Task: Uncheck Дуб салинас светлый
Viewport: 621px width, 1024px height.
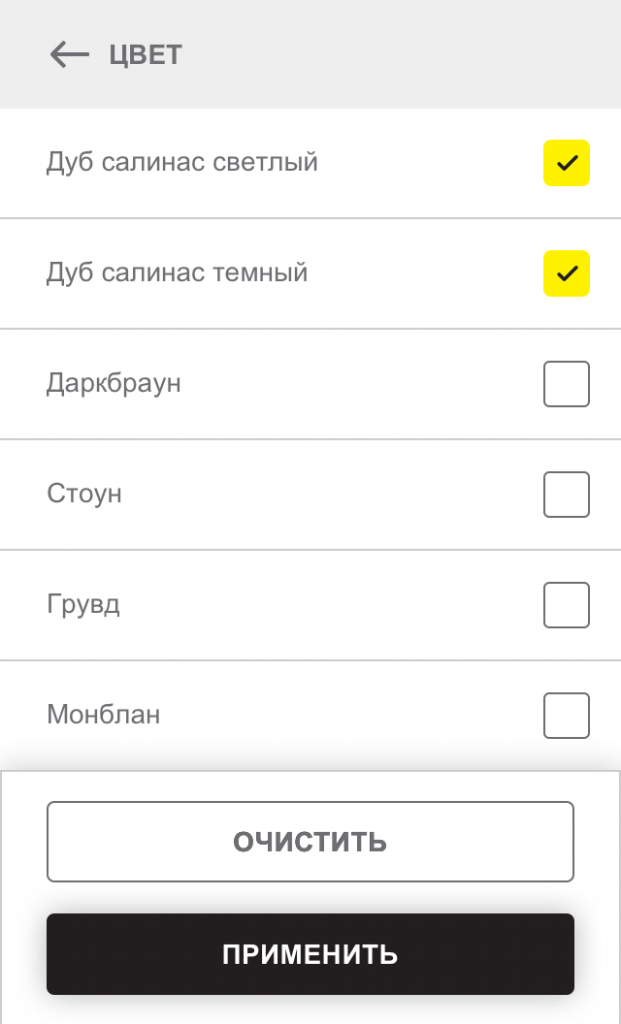Action: (566, 163)
